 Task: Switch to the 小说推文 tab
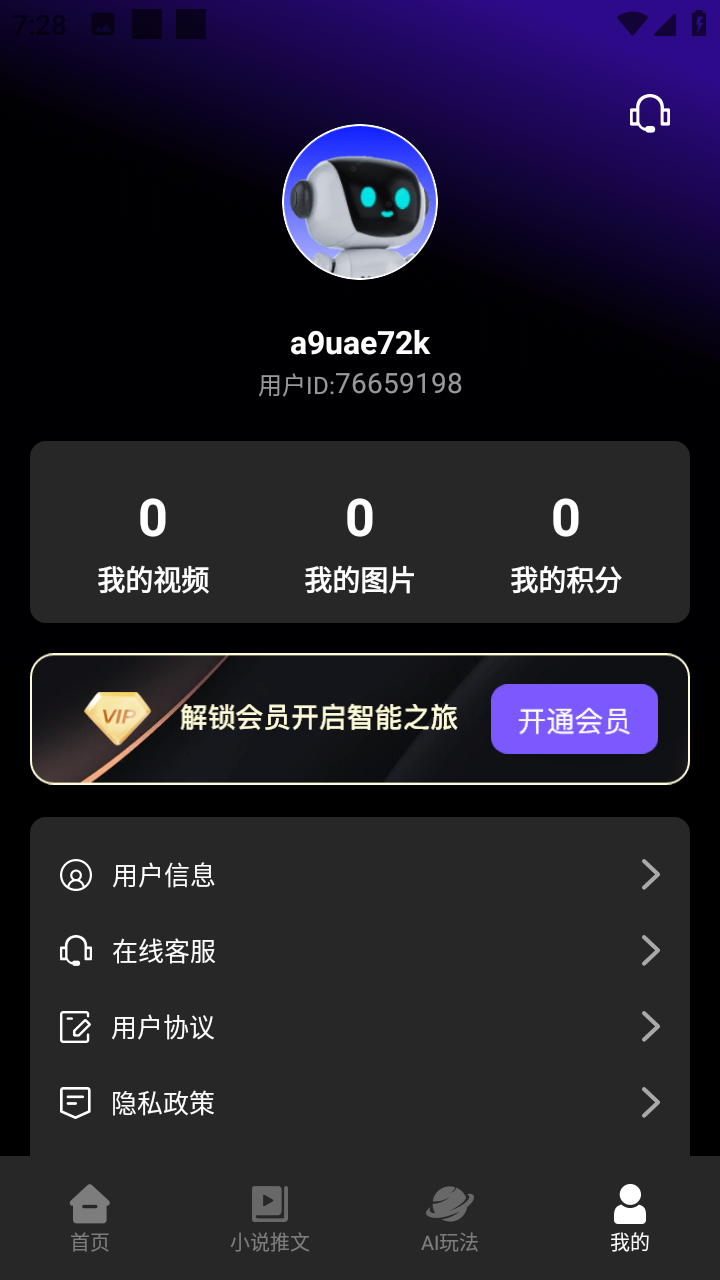[x=270, y=1217]
